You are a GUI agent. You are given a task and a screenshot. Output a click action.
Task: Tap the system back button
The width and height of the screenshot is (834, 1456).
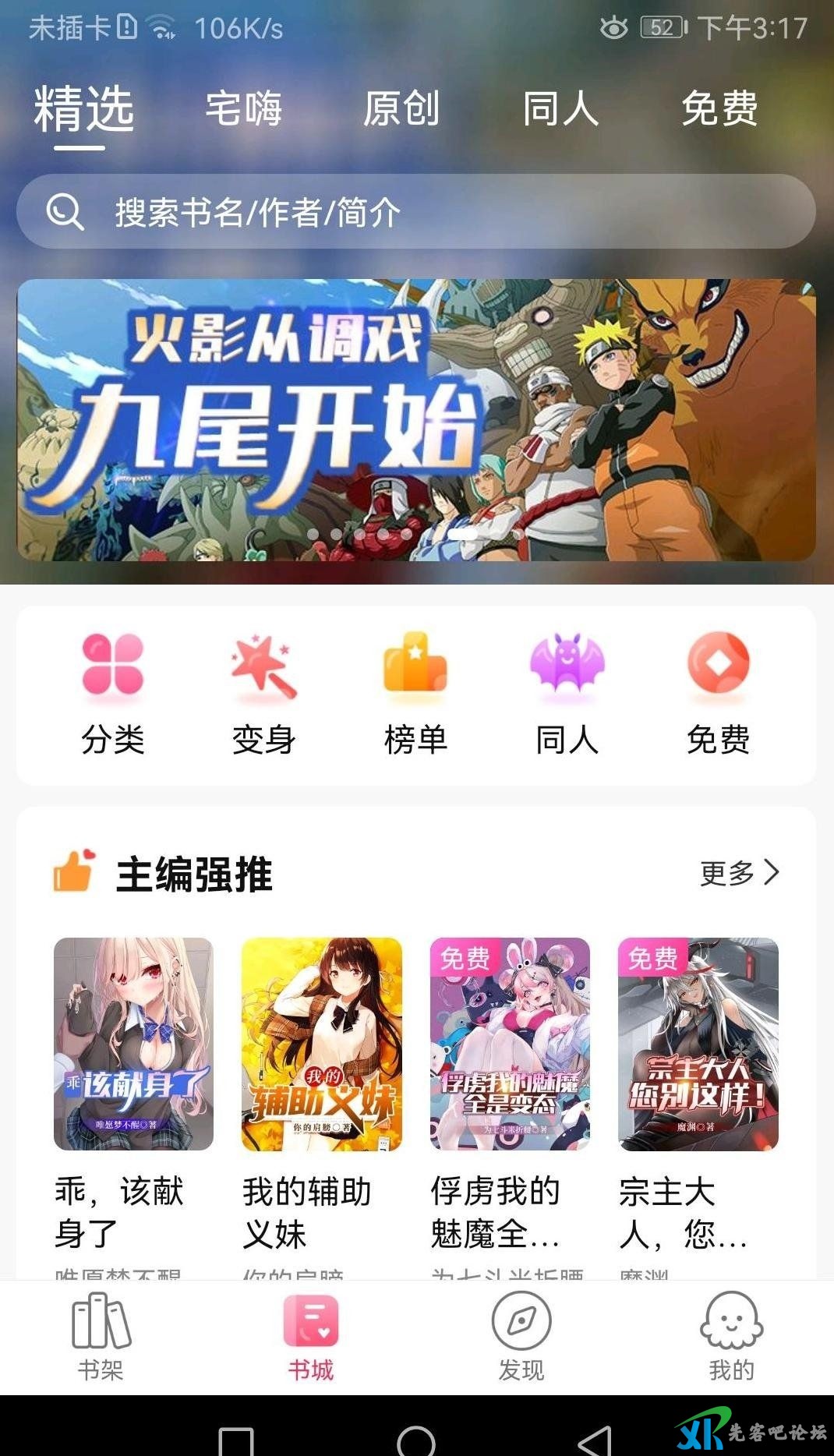tap(595, 1439)
